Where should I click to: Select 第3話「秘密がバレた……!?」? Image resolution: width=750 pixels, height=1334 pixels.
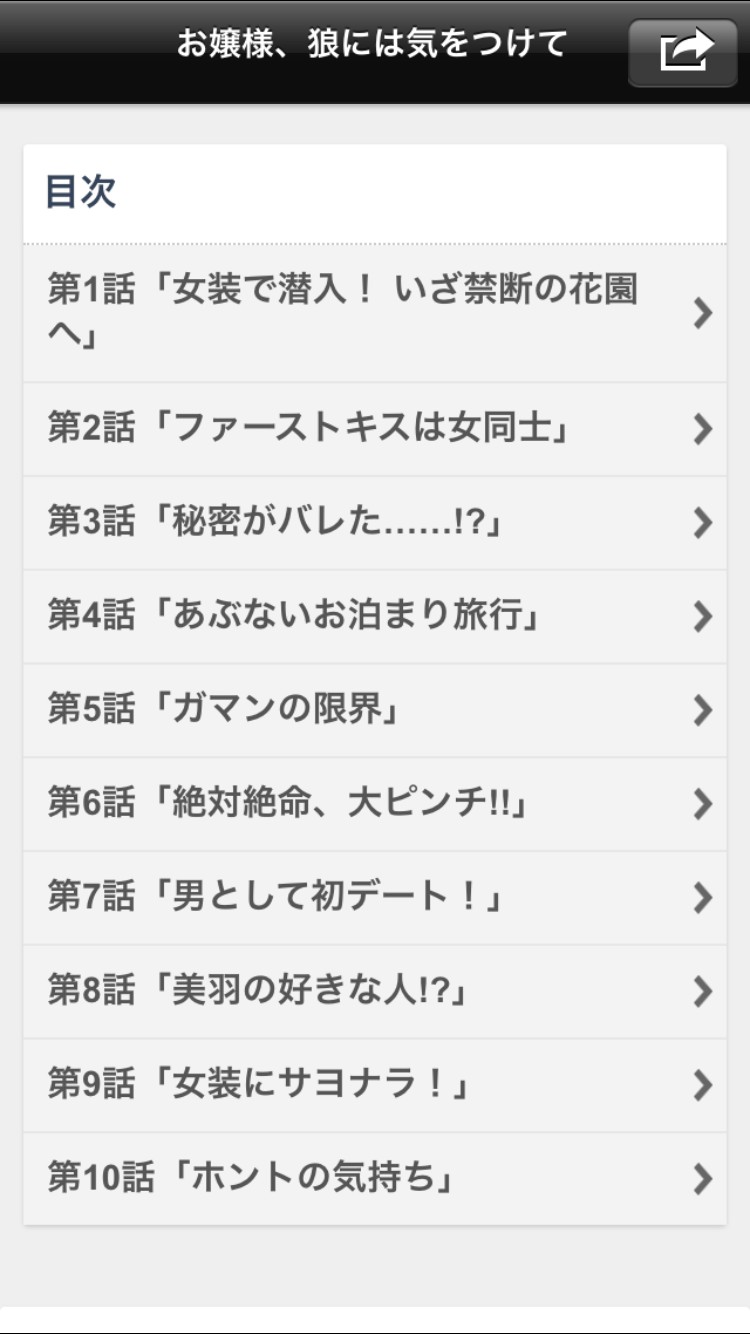(x=375, y=523)
